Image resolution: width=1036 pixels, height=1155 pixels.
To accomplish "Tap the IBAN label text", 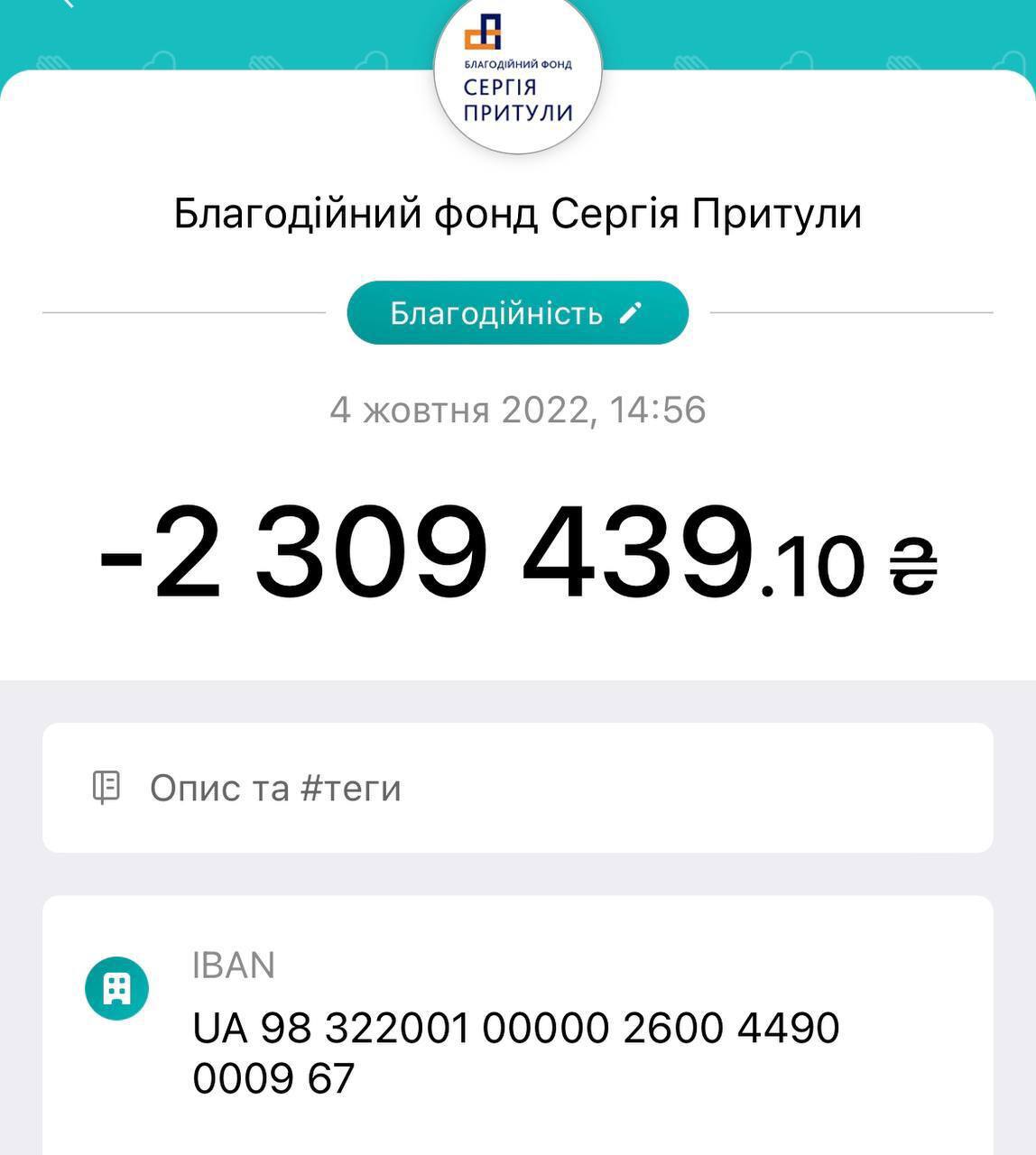I will [x=234, y=966].
